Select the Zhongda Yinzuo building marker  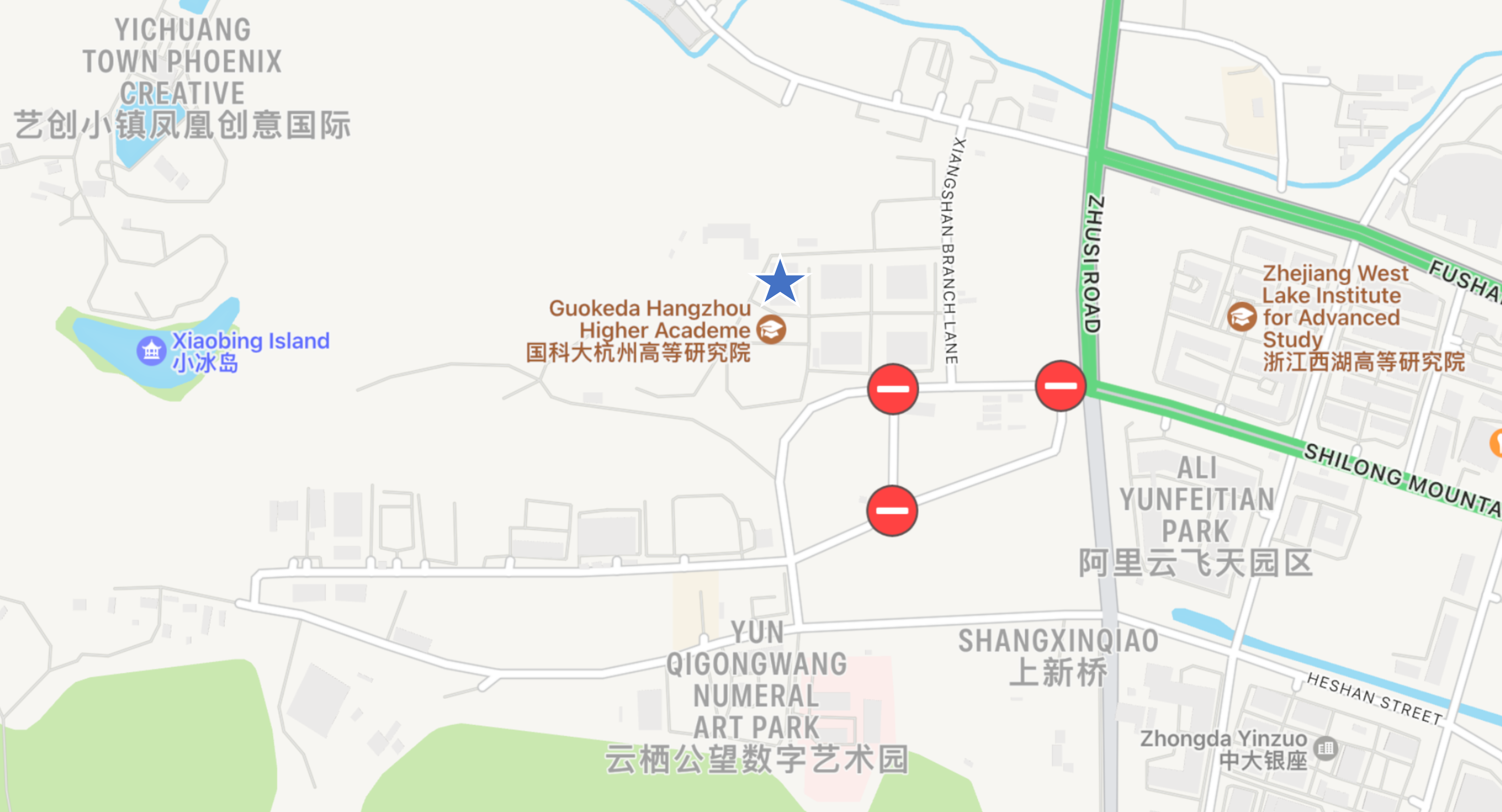pos(1326,747)
